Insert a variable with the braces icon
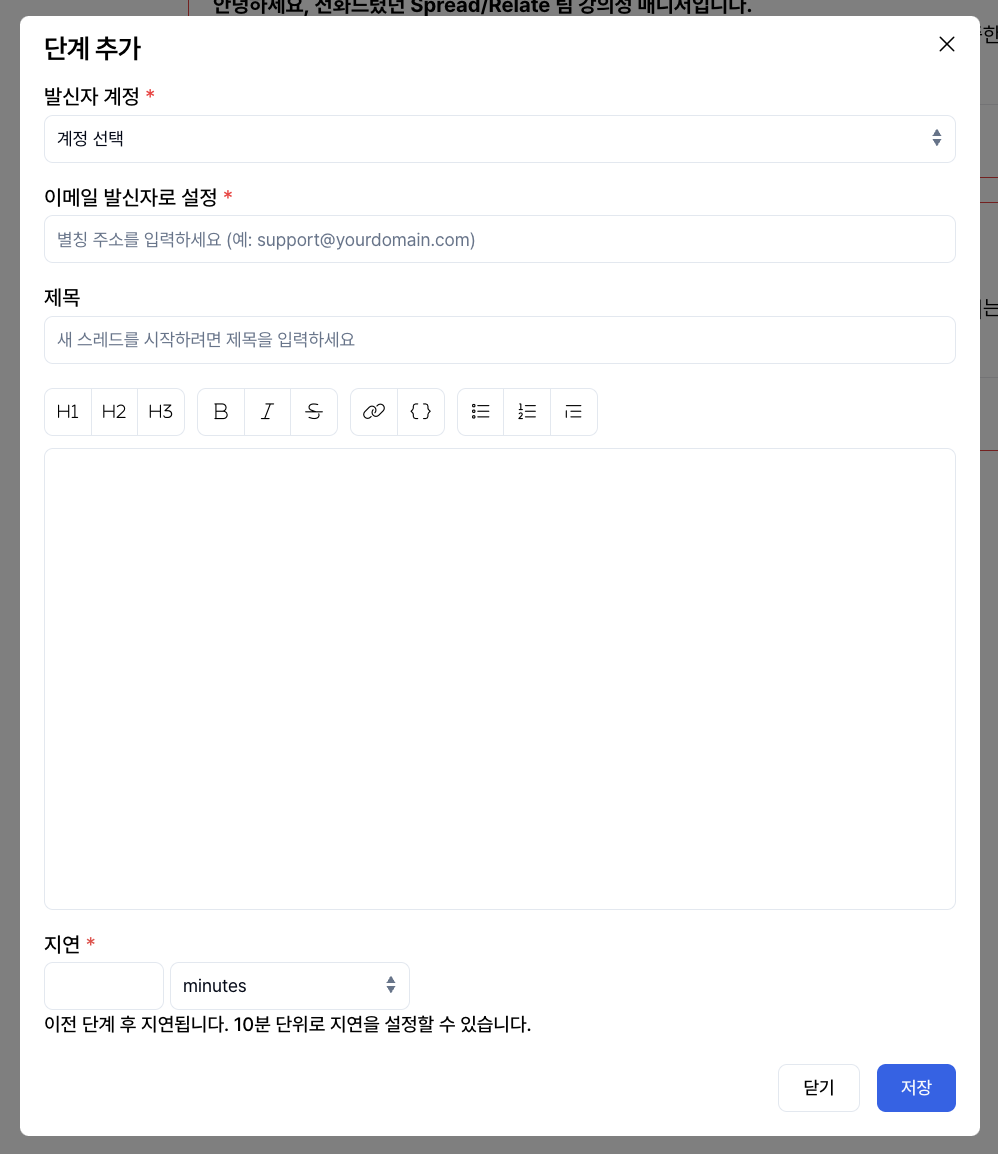The height and width of the screenshot is (1154, 998). pos(421,412)
